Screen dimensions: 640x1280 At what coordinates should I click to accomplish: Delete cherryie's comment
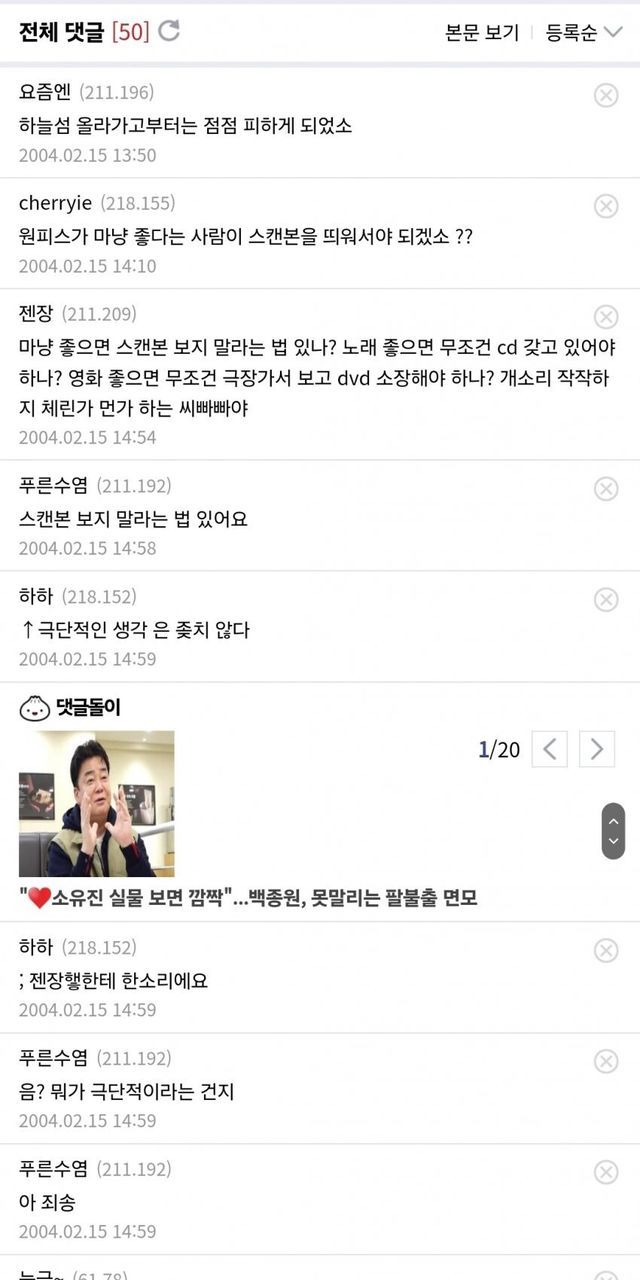click(606, 206)
